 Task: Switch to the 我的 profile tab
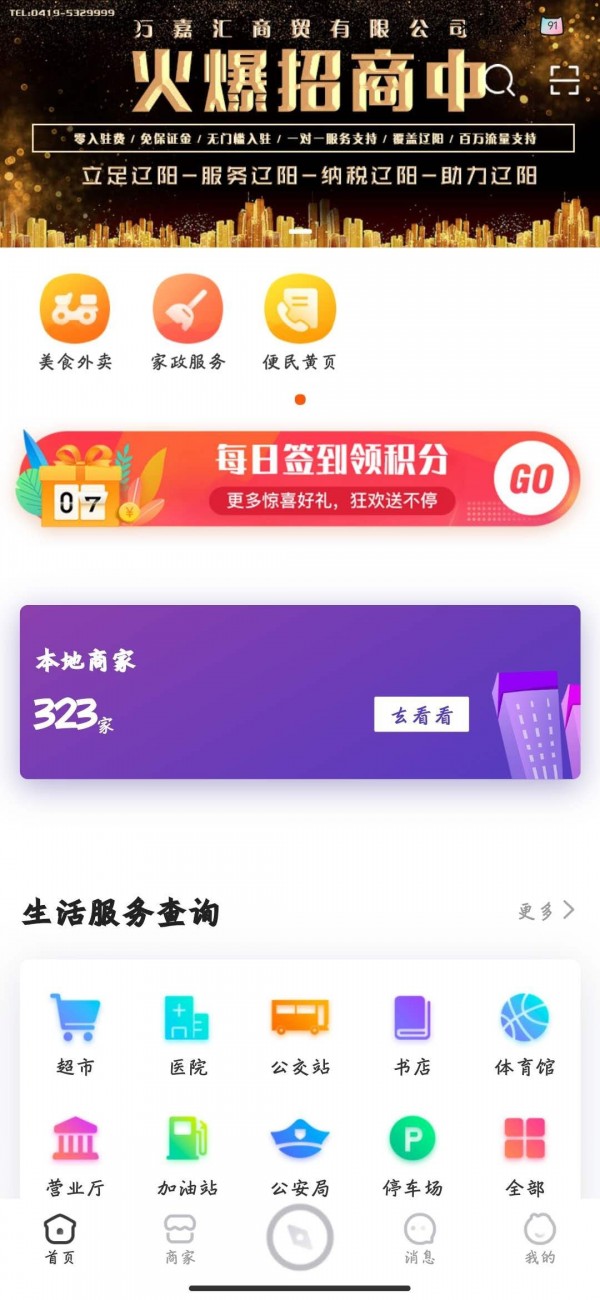click(540, 1240)
